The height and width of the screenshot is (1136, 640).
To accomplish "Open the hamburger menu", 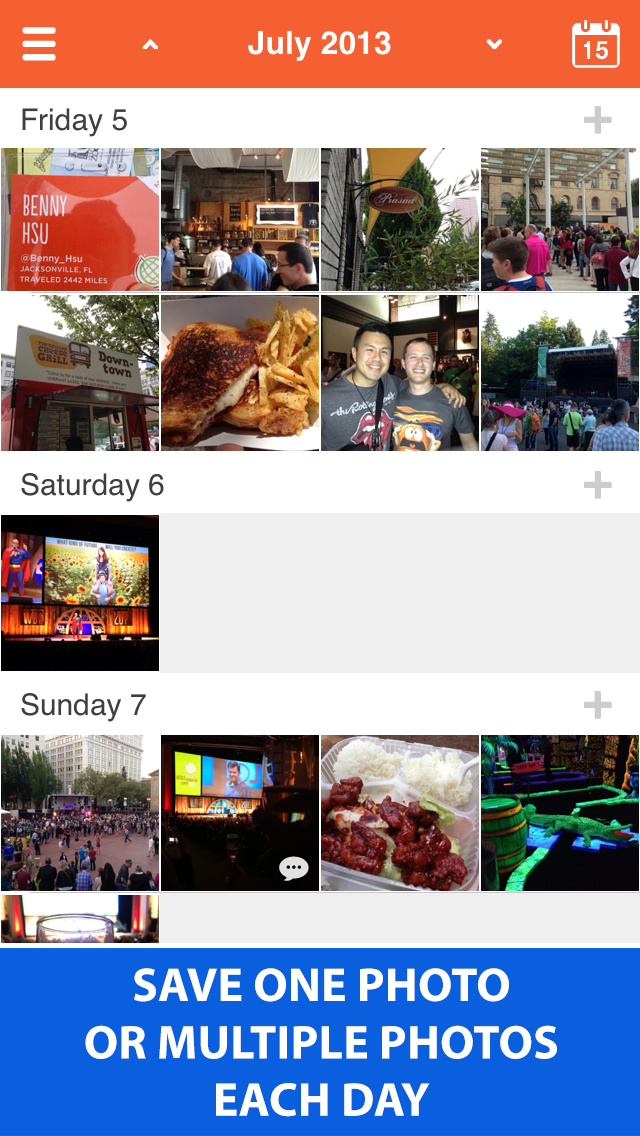I will [39, 44].
